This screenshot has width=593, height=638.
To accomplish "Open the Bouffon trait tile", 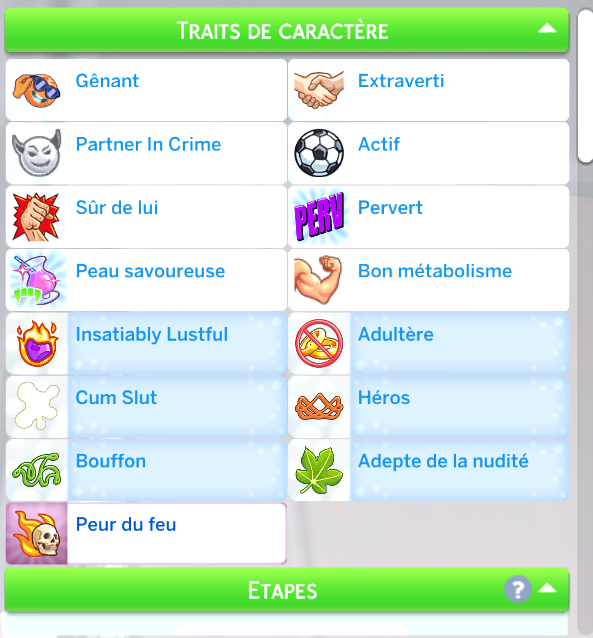I will [x=146, y=470].
